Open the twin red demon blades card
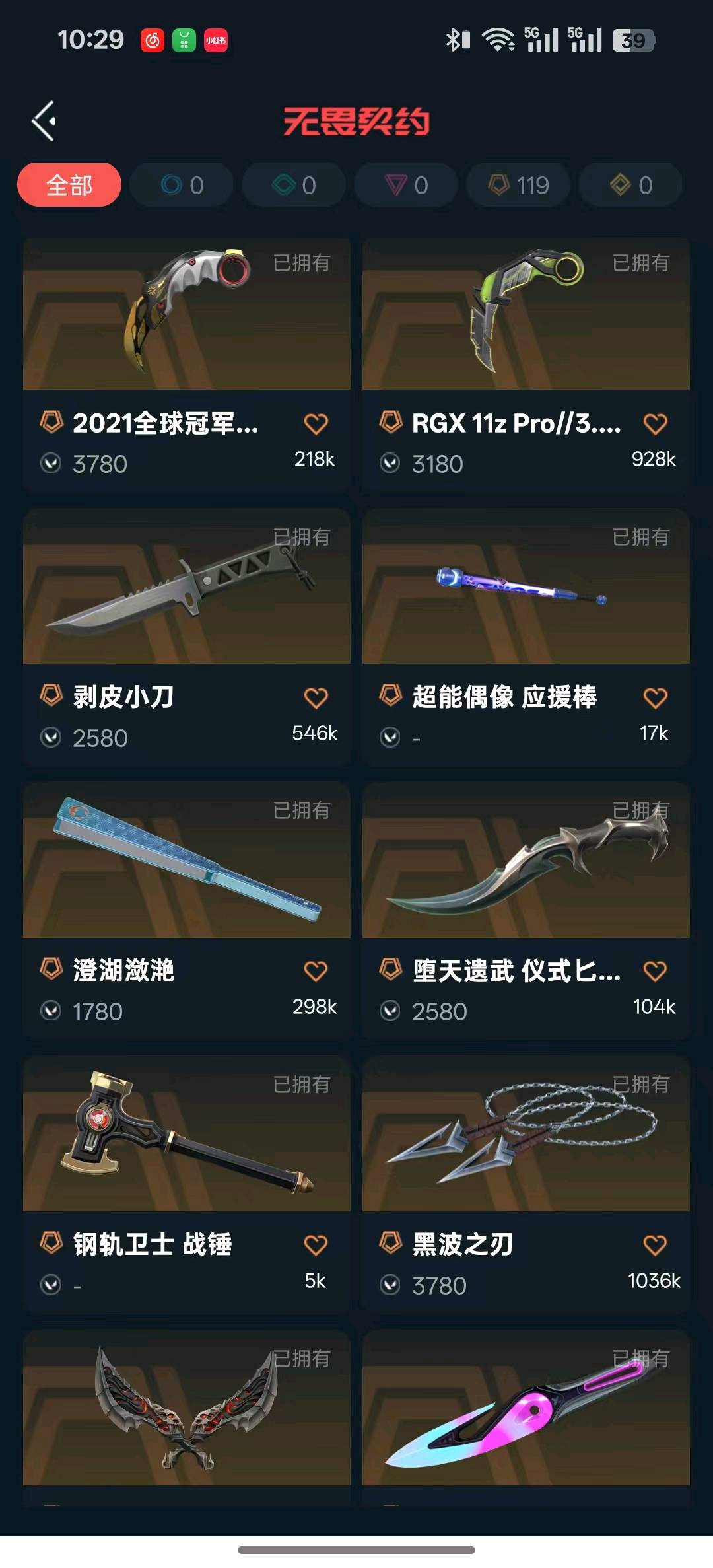This screenshot has width=713, height=1568. click(187, 1418)
